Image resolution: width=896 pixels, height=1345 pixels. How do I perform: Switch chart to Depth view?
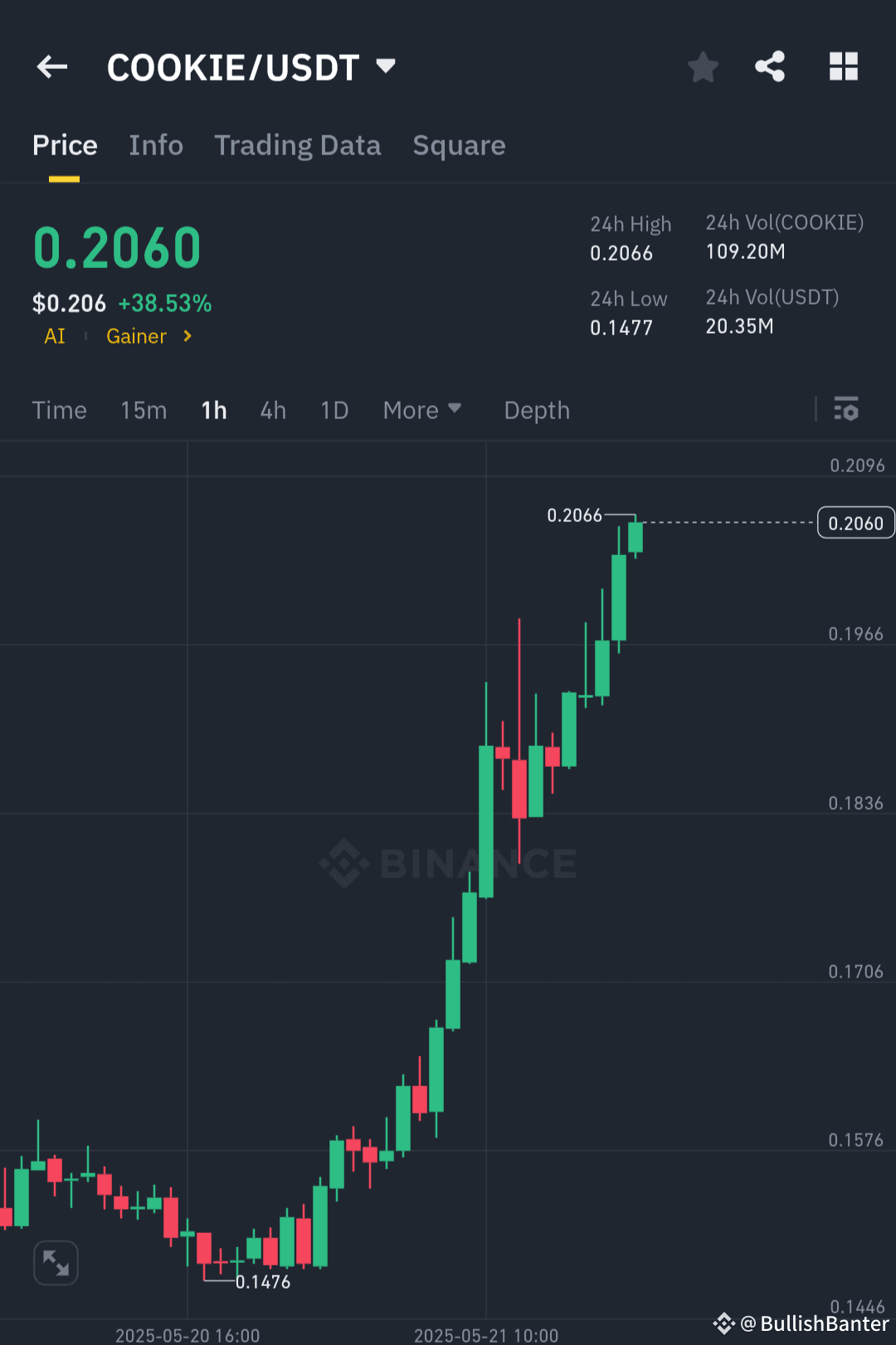tap(536, 410)
